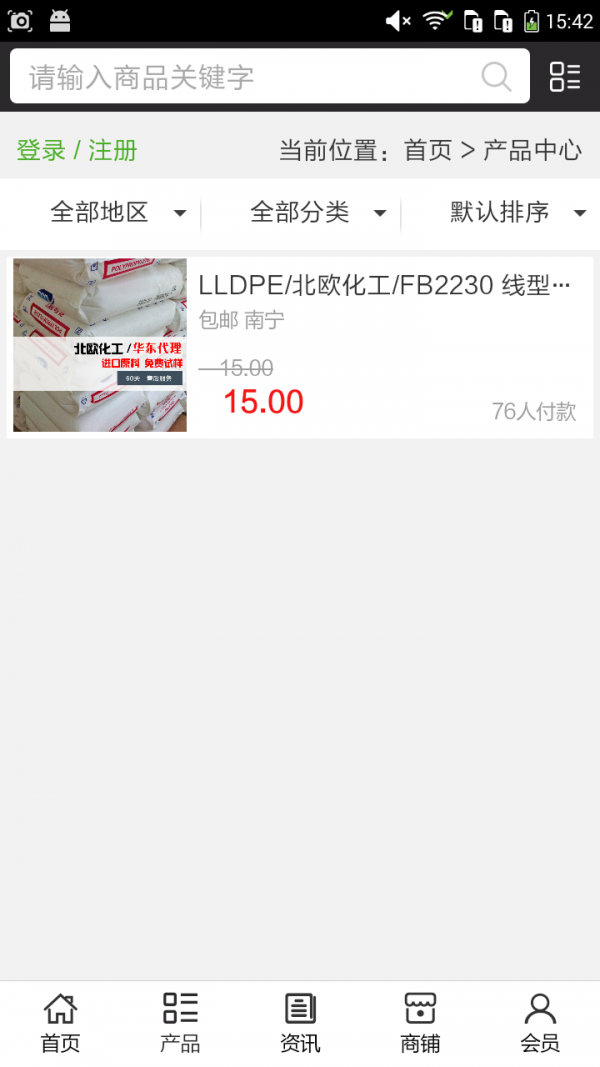Image resolution: width=600 pixels, height=1067 pixels.
Task: Tap the magnifier search icon
Action: (496, 77)
